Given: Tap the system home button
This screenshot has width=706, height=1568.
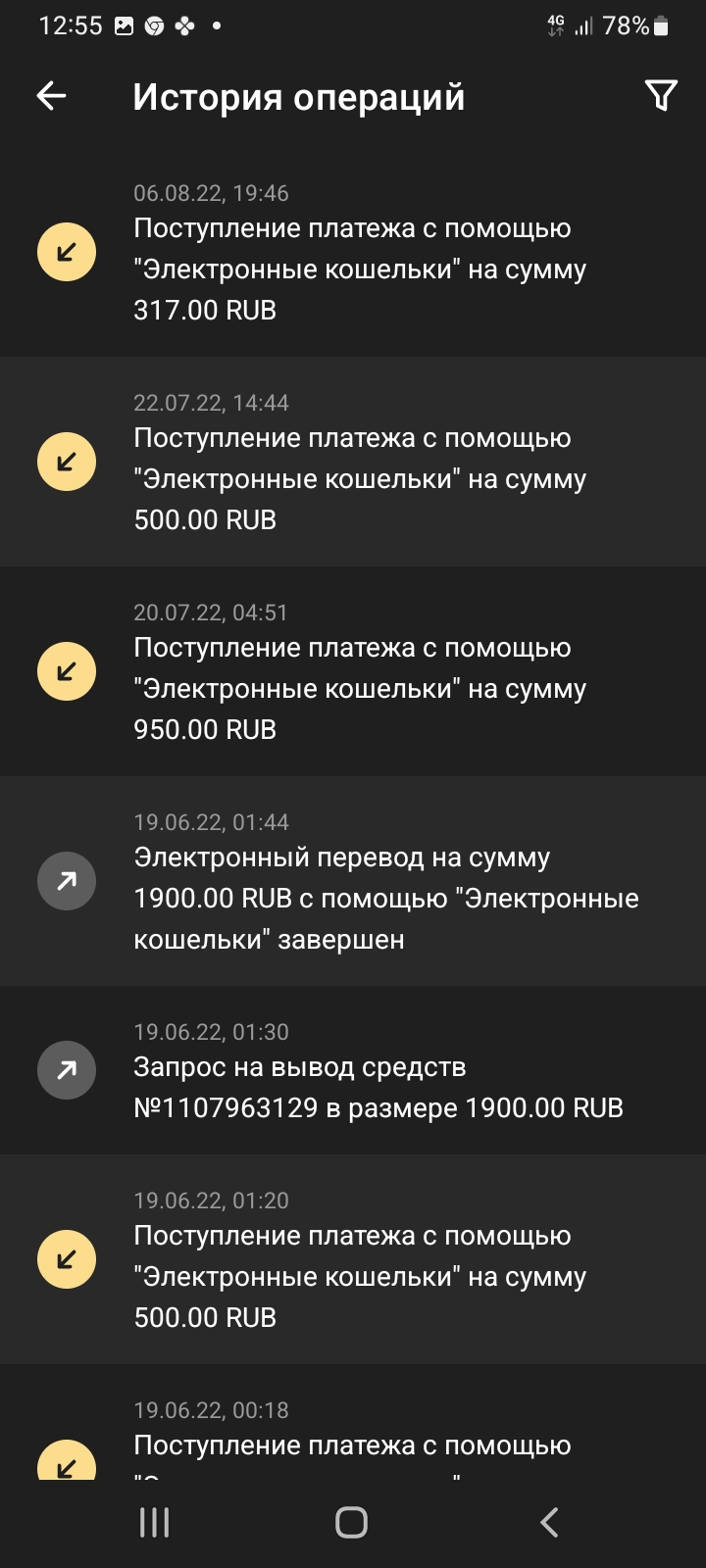Looking at the screenshot, I should pos(351,1522).
